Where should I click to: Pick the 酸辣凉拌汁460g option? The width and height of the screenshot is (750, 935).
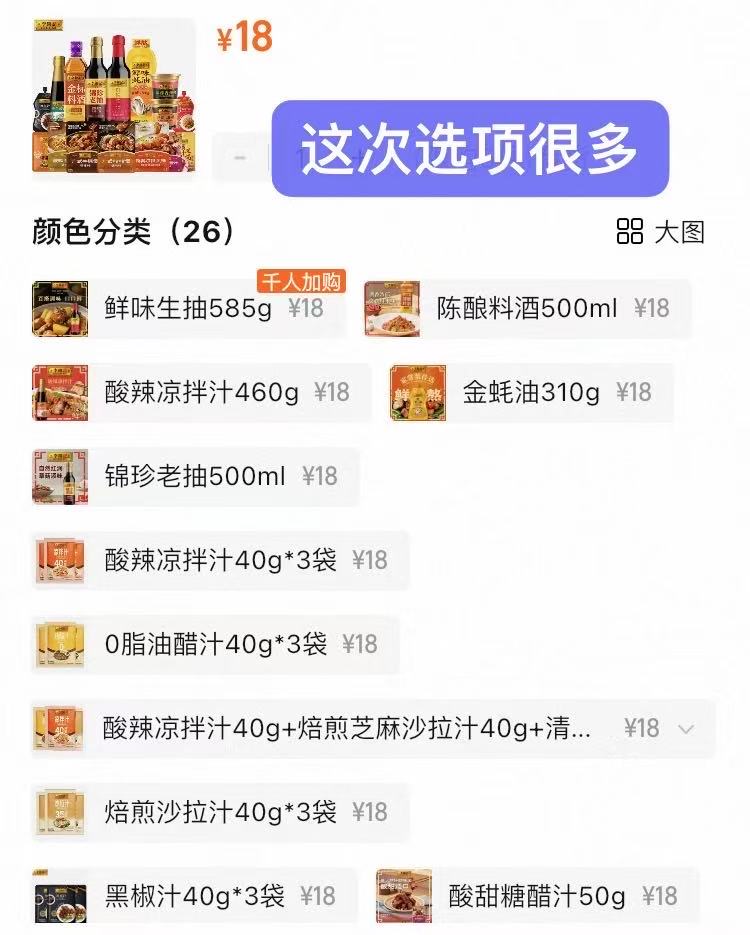coord(201,393)
